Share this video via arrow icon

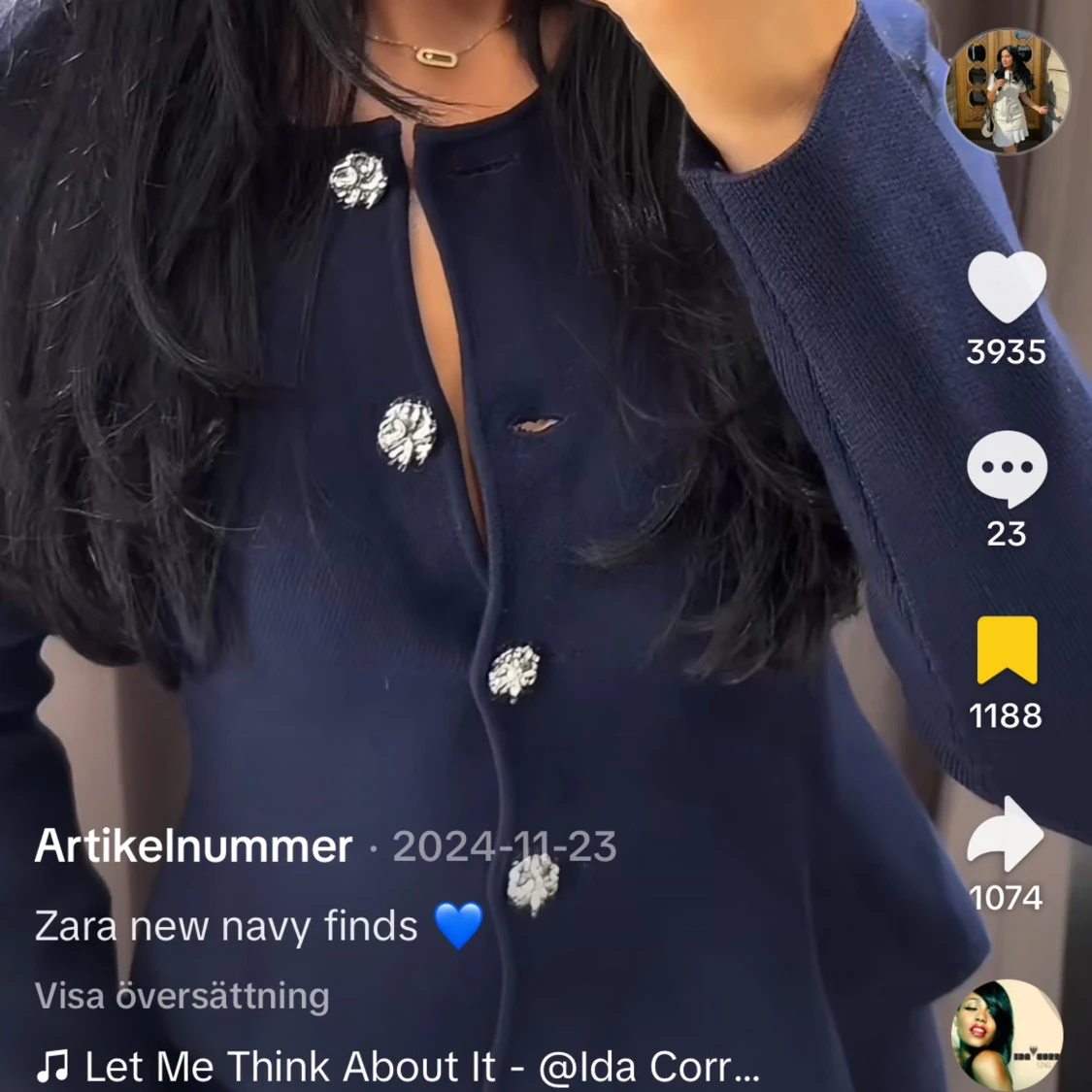click(x=1007, y=835)
